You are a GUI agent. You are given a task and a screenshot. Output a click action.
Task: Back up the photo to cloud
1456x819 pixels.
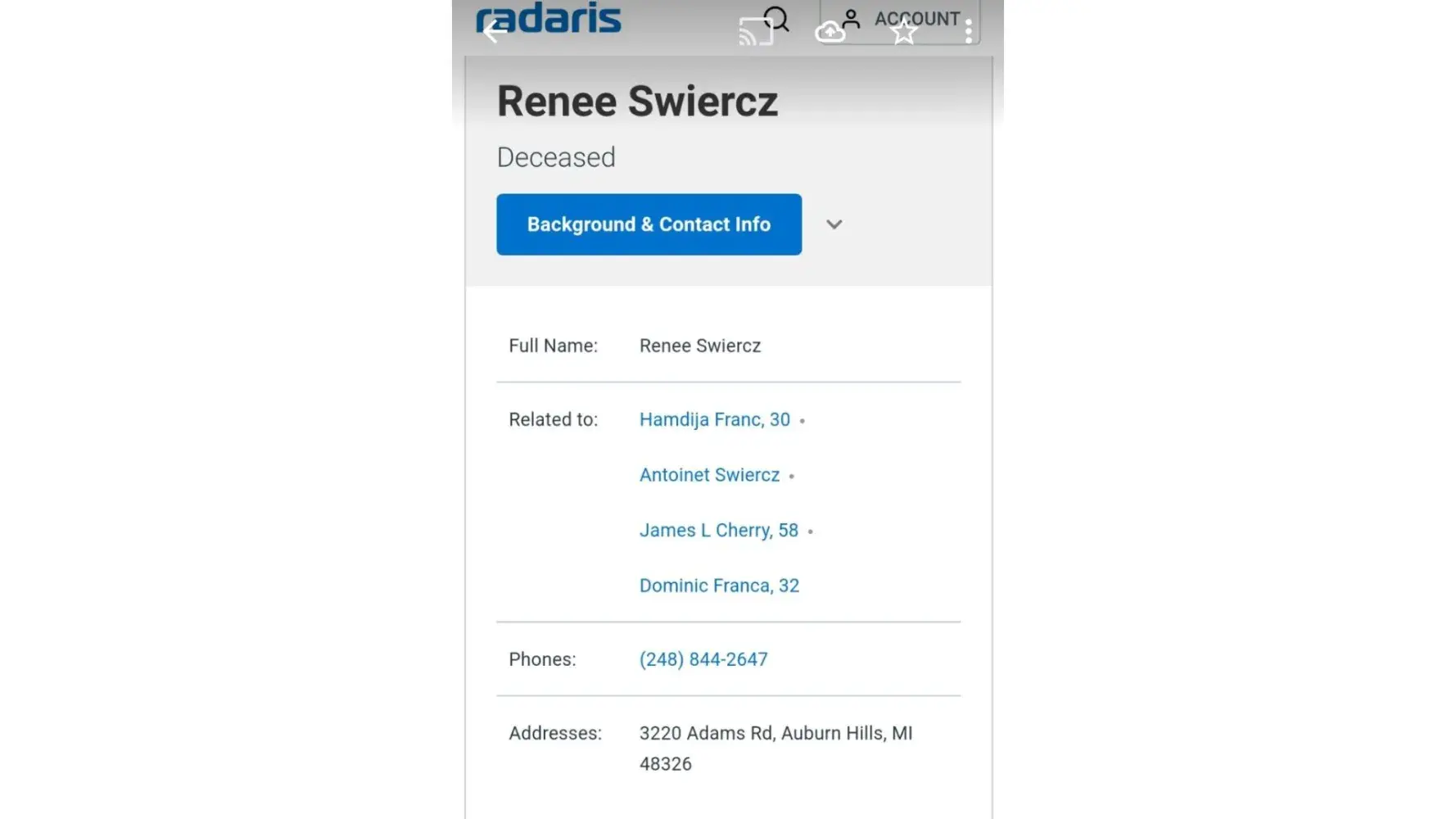[x=830, y=32]
